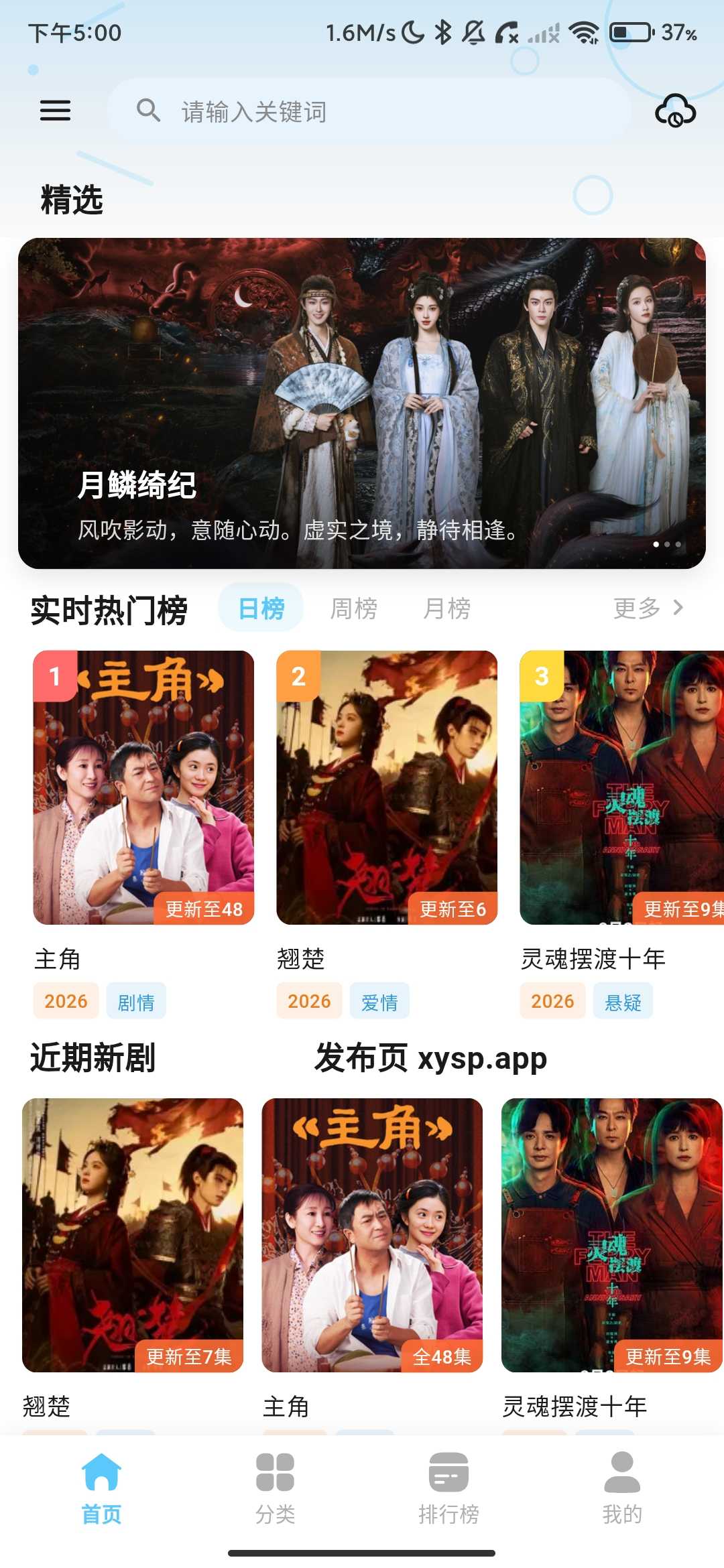Switch to the 月榜 tab
724x1568 pixels.
446,608
